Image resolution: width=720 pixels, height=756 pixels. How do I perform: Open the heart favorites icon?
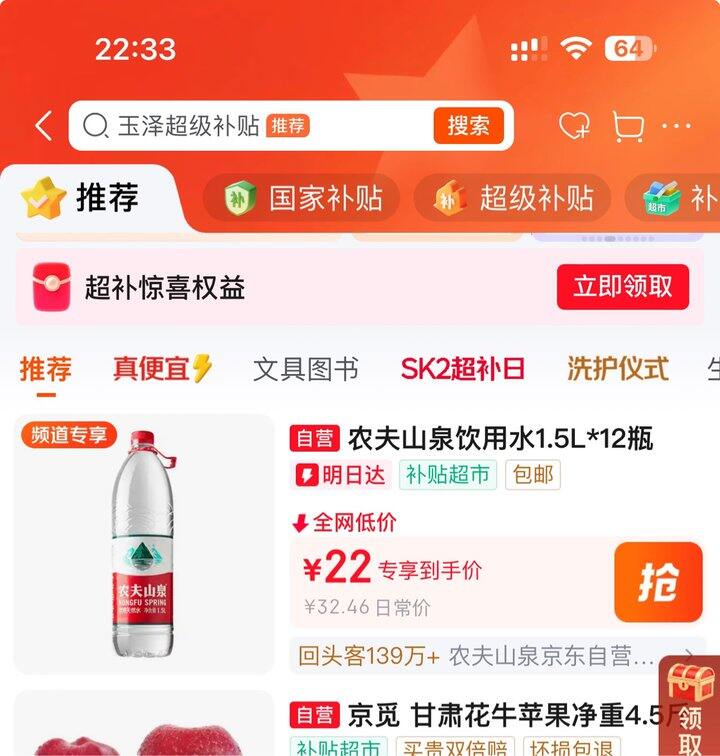(x=574, y=126)
